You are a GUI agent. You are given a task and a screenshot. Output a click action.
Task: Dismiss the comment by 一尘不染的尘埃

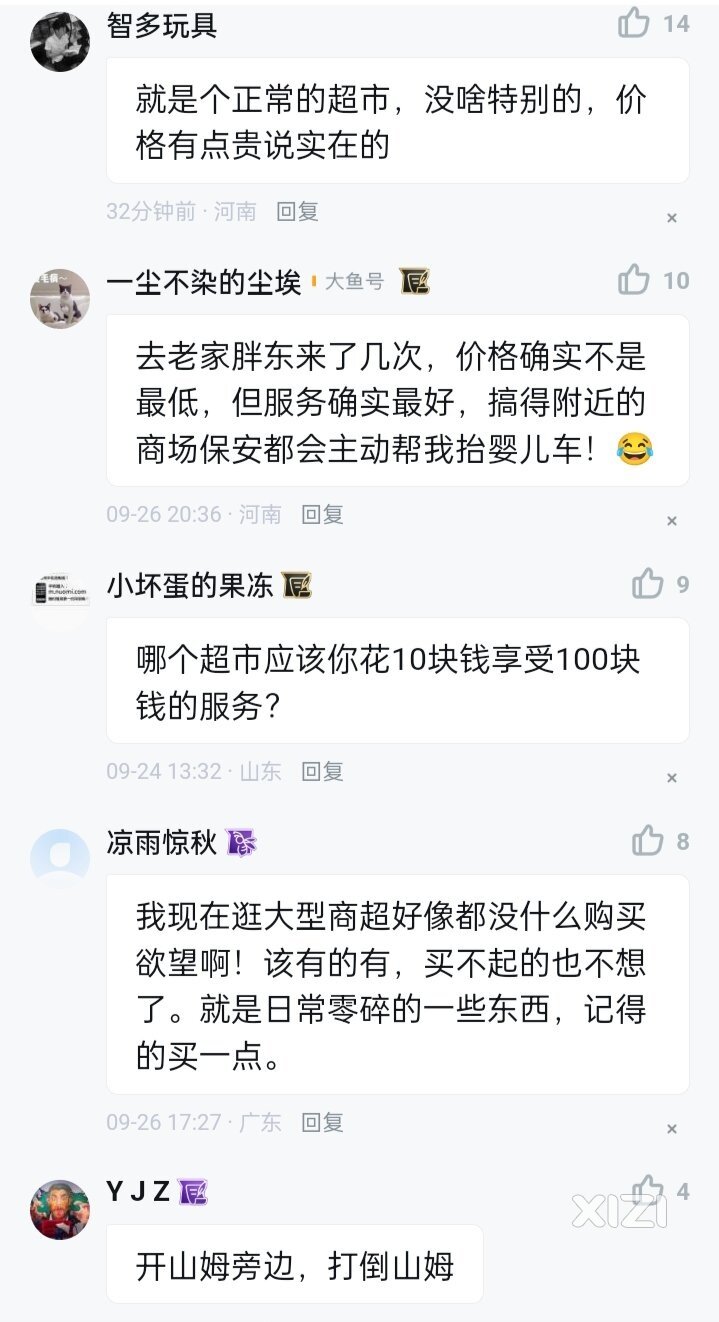click(672, 521)
